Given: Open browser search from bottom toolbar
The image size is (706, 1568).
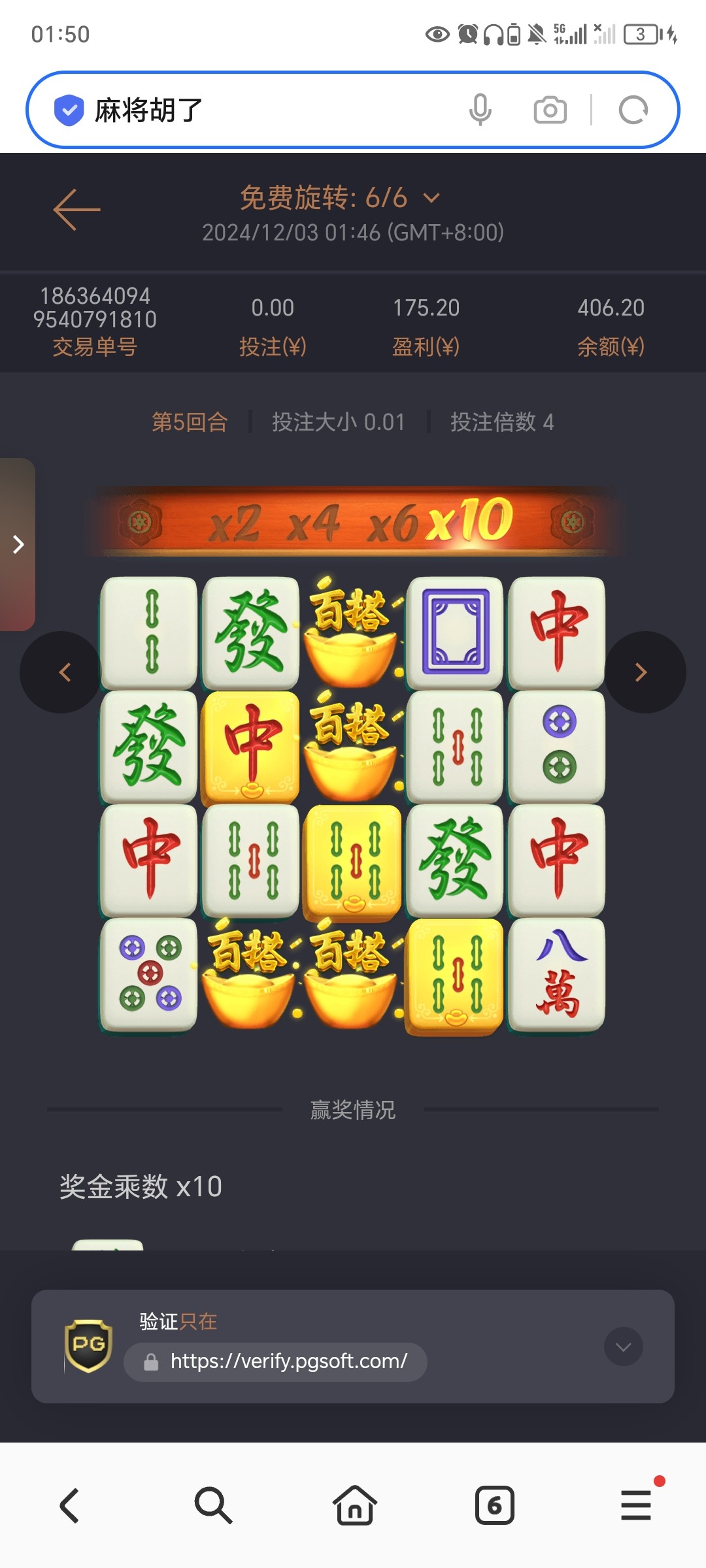Looking at the screenshot, I should click(x=212, y=1505).
